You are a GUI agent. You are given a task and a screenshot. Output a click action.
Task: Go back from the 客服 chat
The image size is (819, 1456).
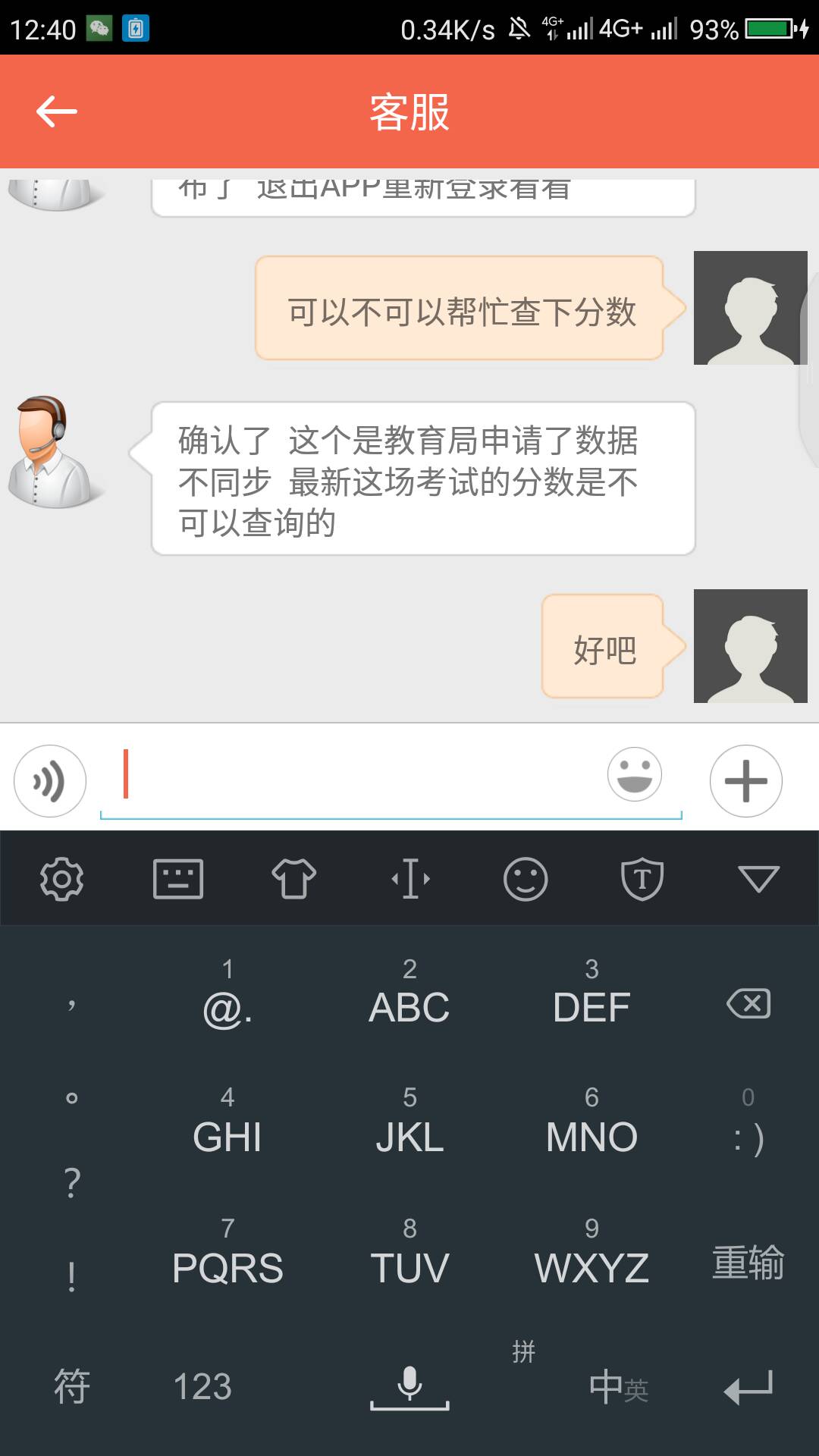click(57, 111)
